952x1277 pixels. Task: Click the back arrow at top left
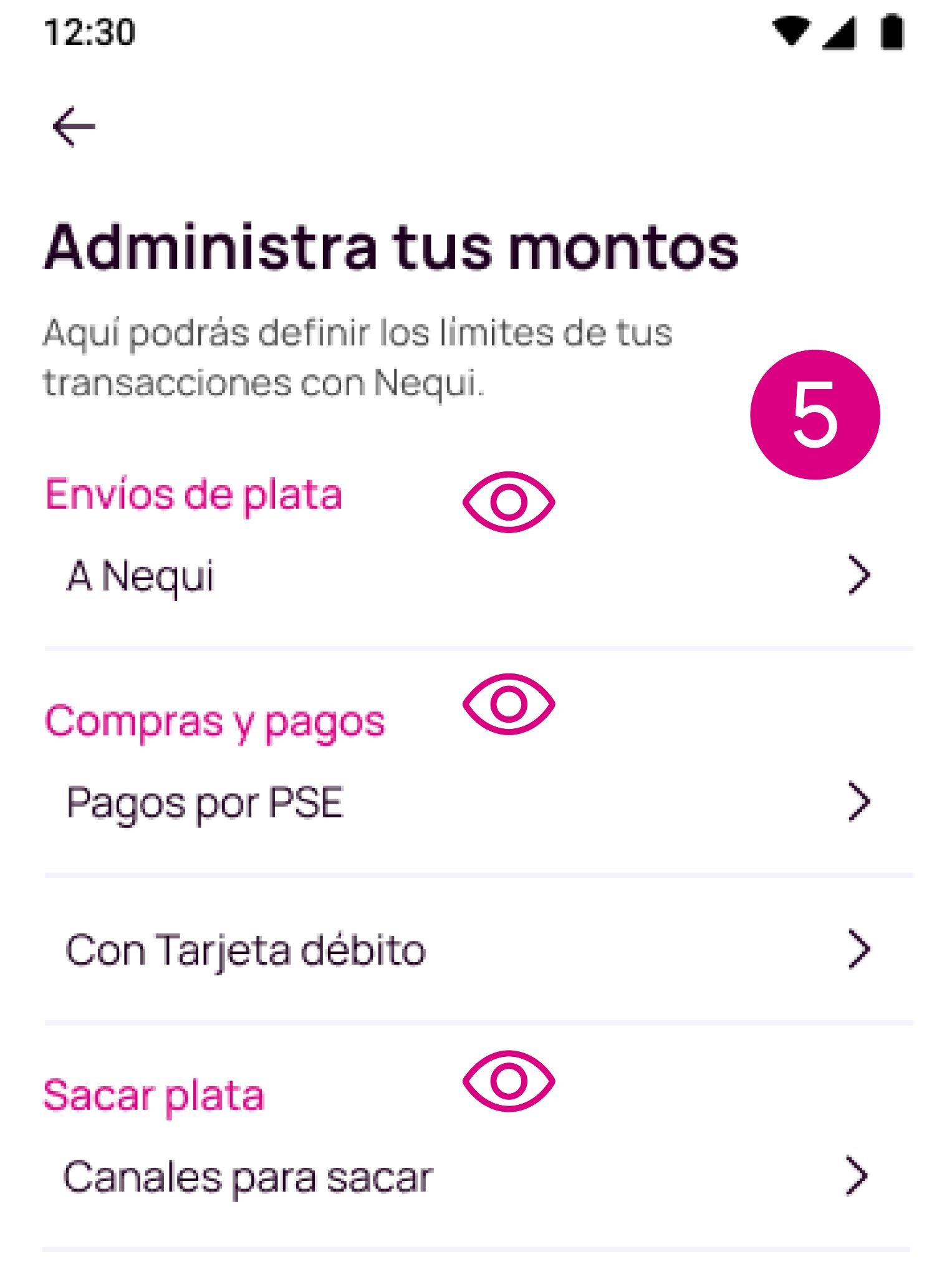pyautogui.click(x=73, y=126)
